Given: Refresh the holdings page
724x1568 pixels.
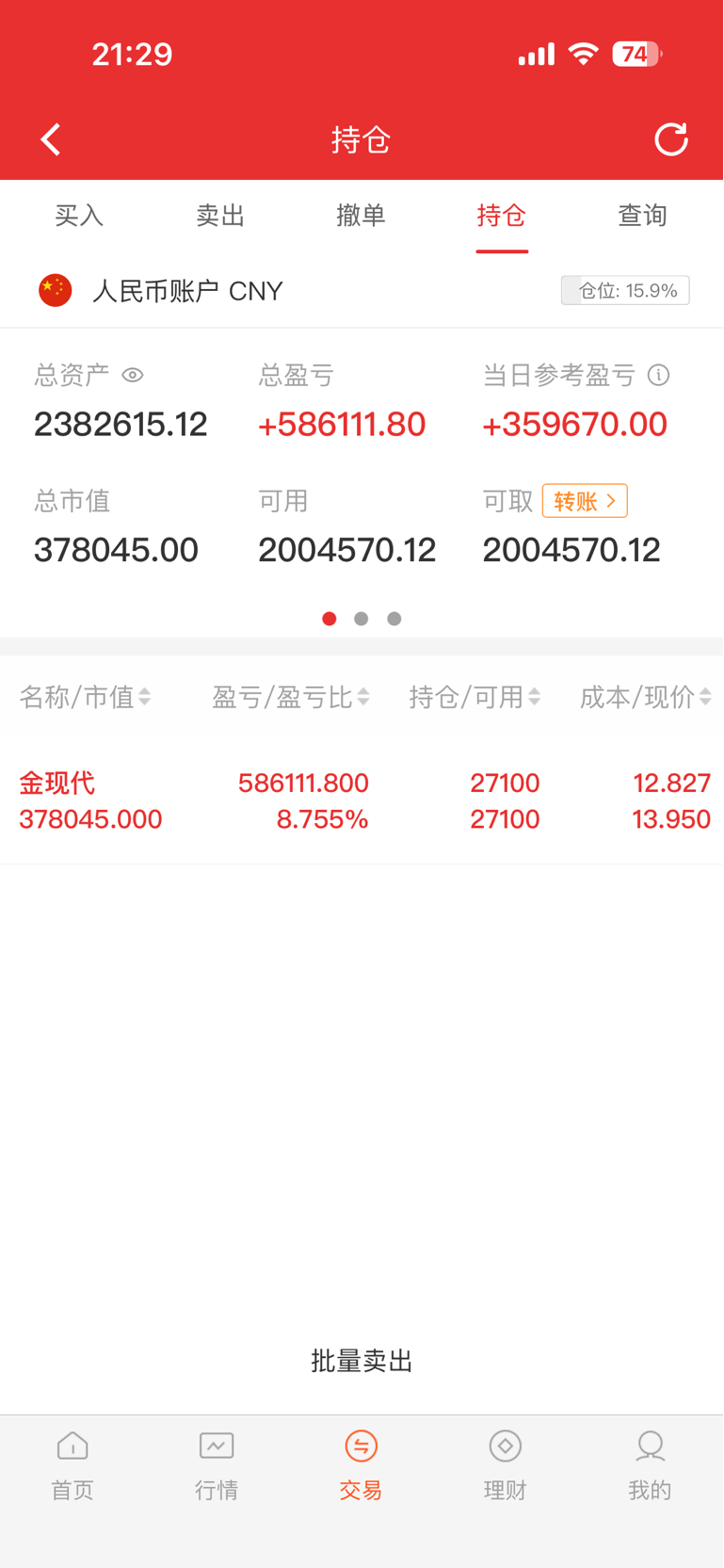Looking at the screenshot, I should click(670, 139).
